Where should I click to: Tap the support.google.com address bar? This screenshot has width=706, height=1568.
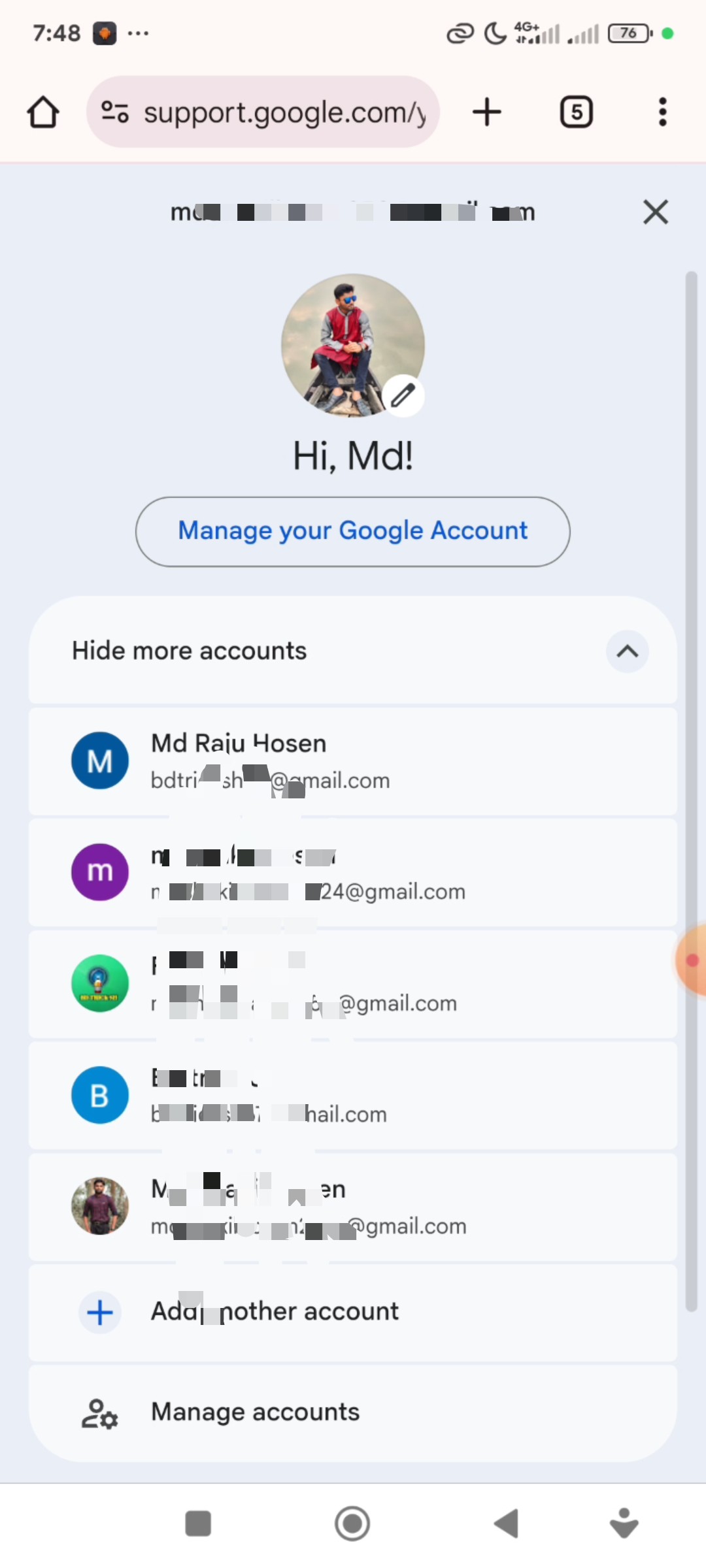click(x=275, y=112)
